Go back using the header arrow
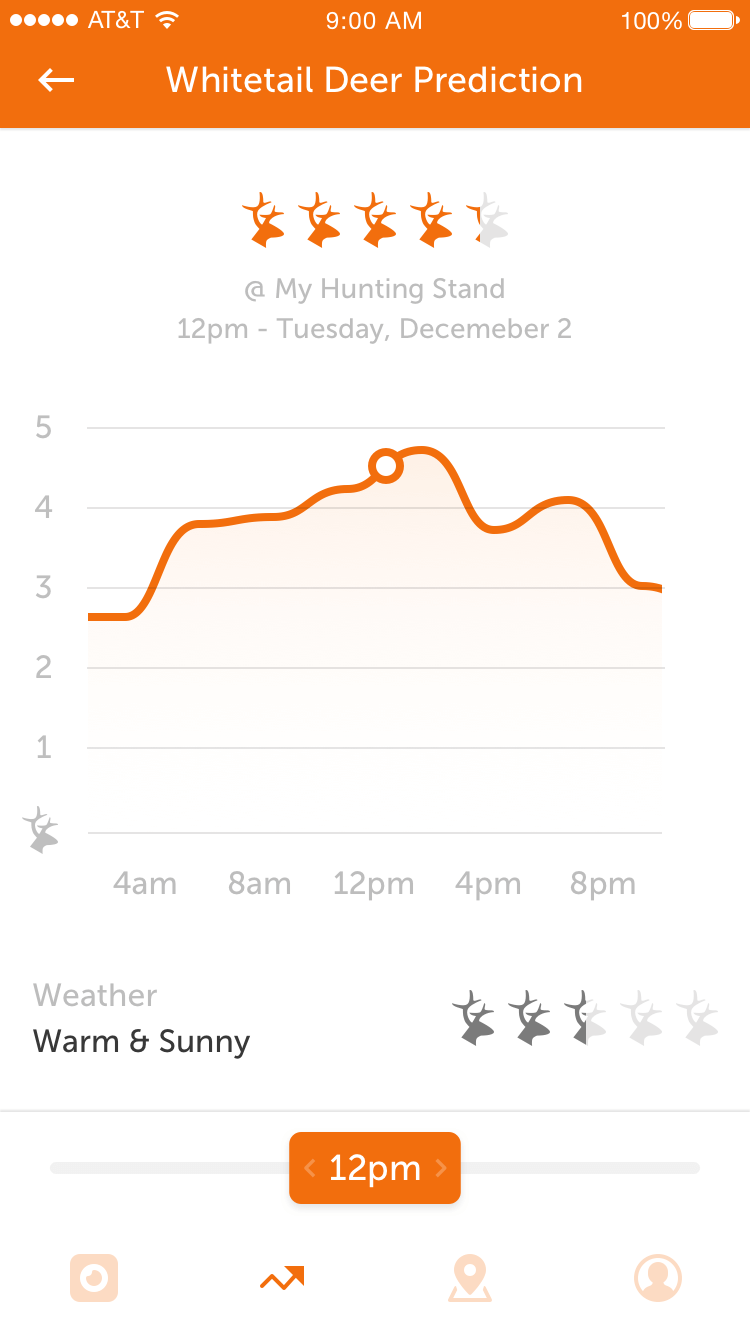The height and width of the screenshot is (1334, 750). tap(57, 81)
